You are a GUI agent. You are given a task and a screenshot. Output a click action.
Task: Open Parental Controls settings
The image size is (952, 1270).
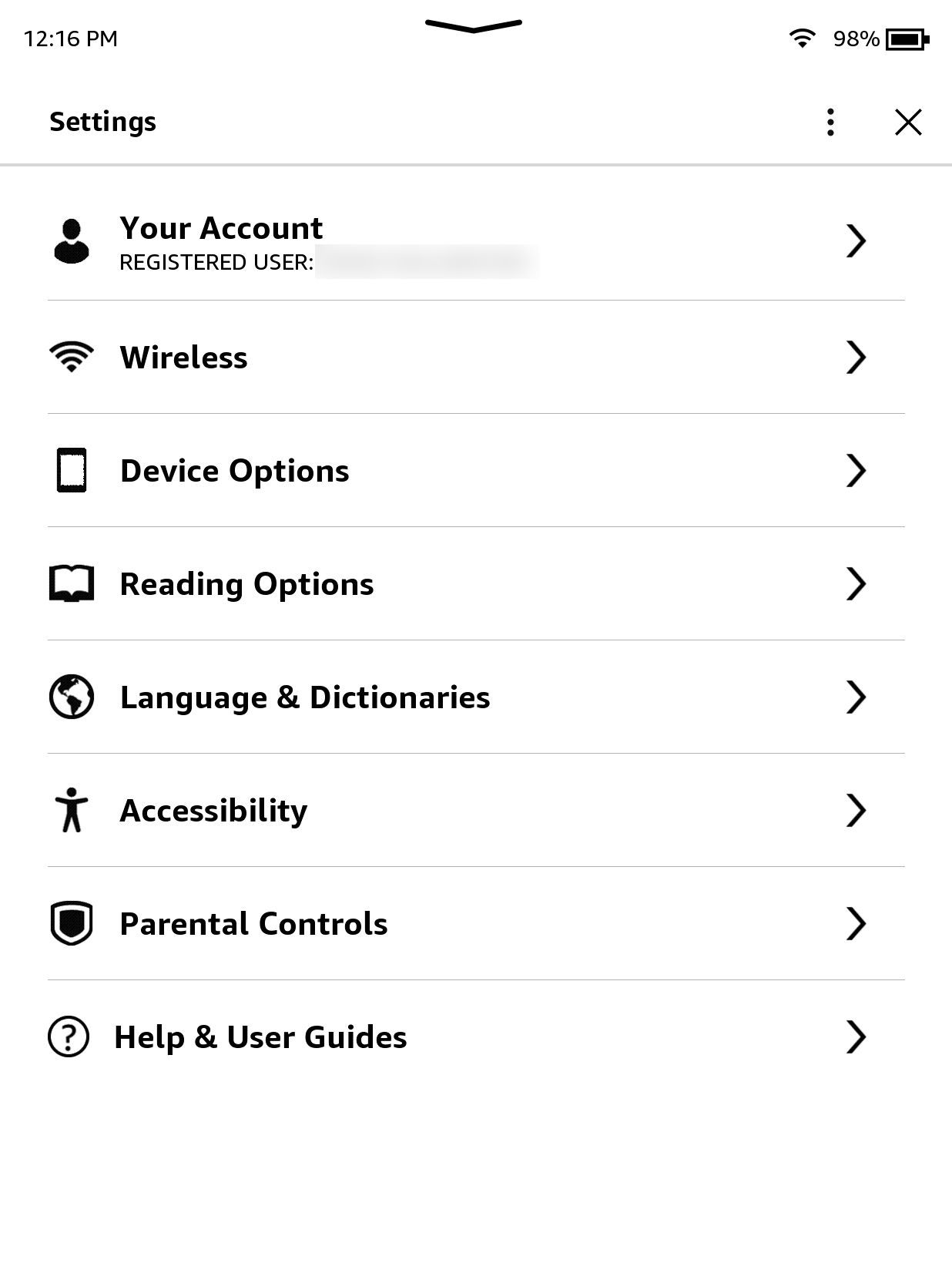pos(253,923)
